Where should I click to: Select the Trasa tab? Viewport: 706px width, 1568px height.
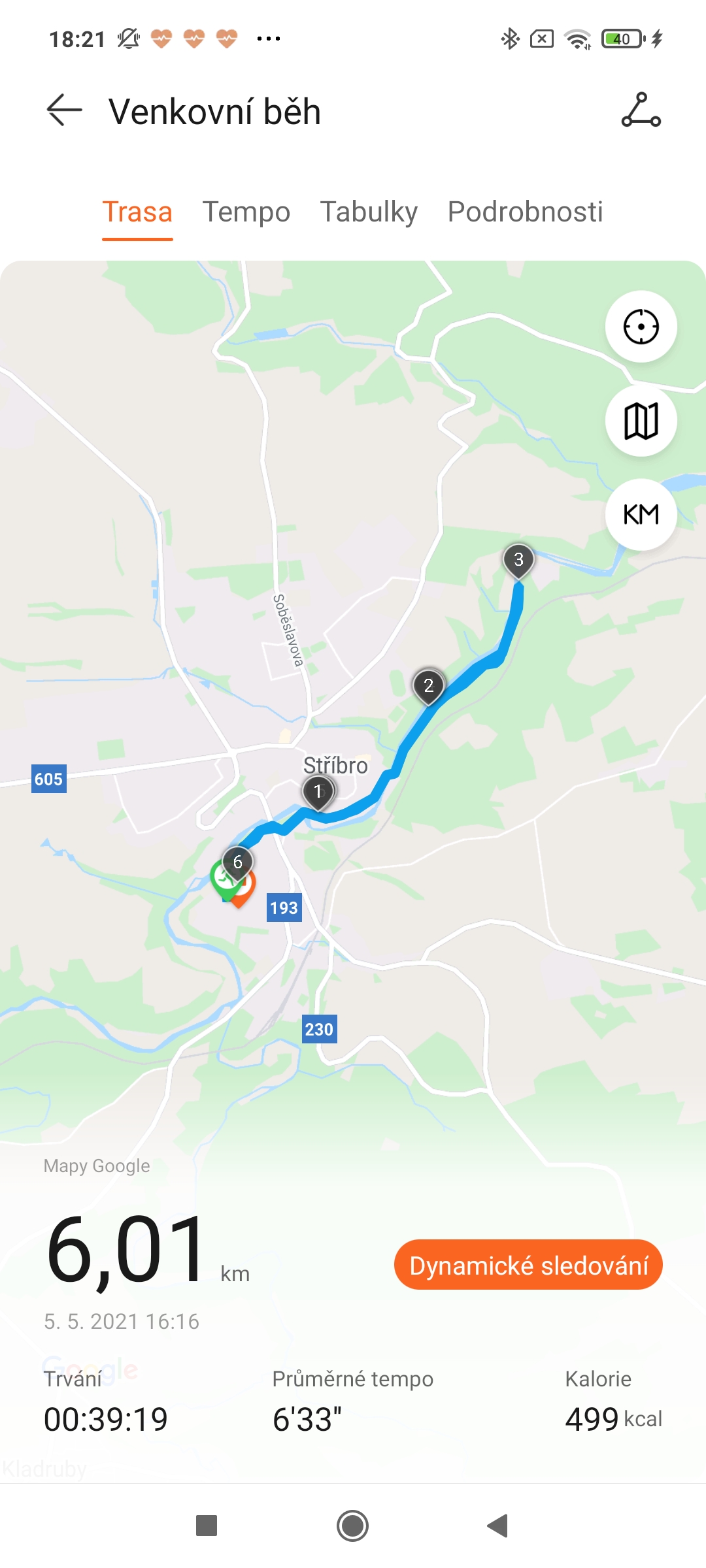pyautogui.click(x=137, y=212)
